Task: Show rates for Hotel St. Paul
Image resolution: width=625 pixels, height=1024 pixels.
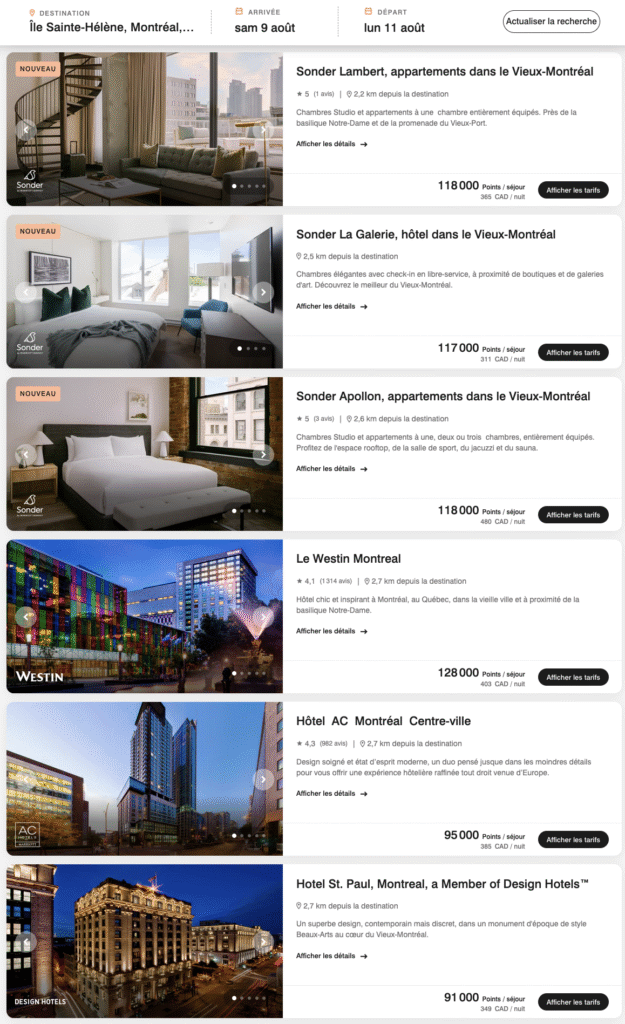Action: point(573,1002)
